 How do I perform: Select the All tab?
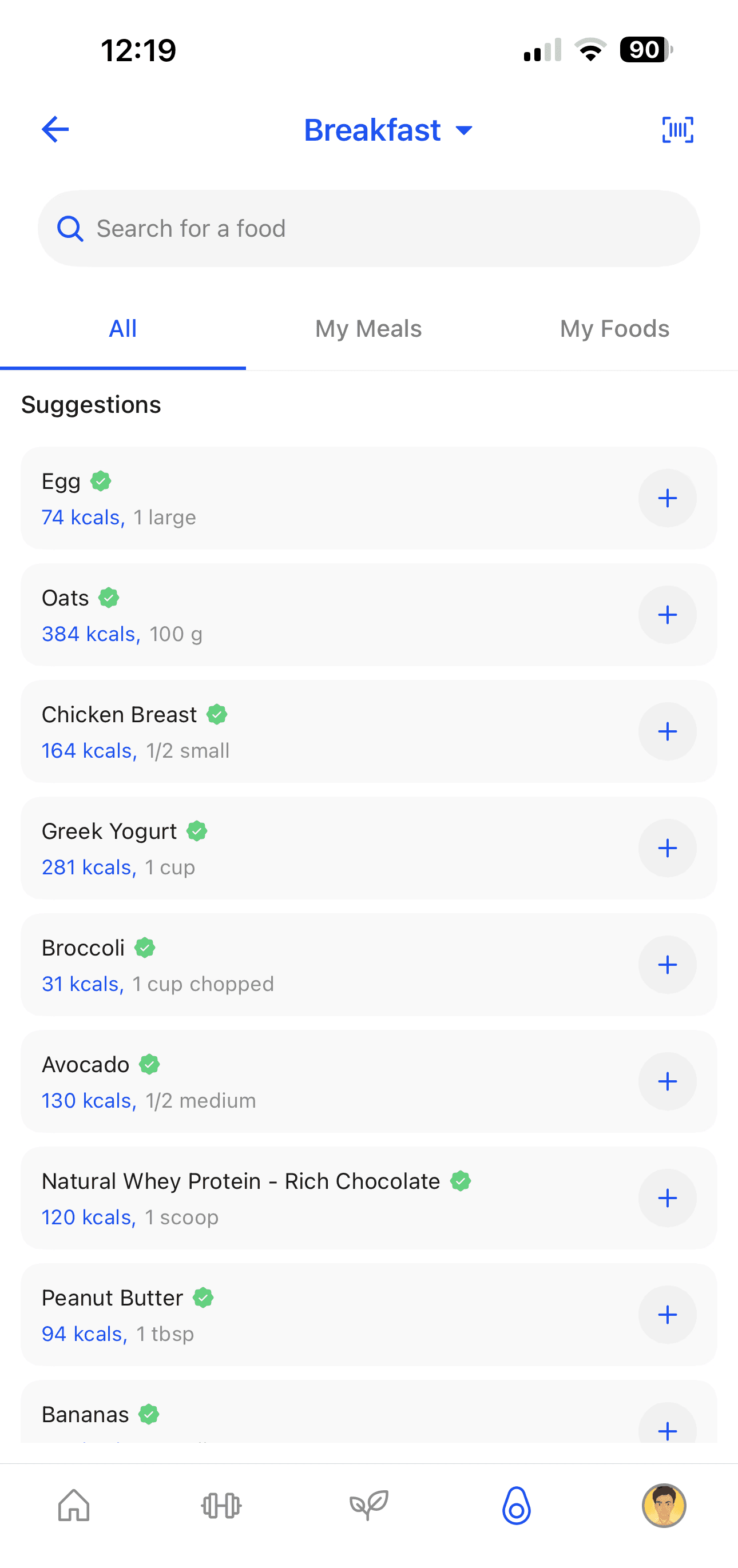click(x=122, y=329)
